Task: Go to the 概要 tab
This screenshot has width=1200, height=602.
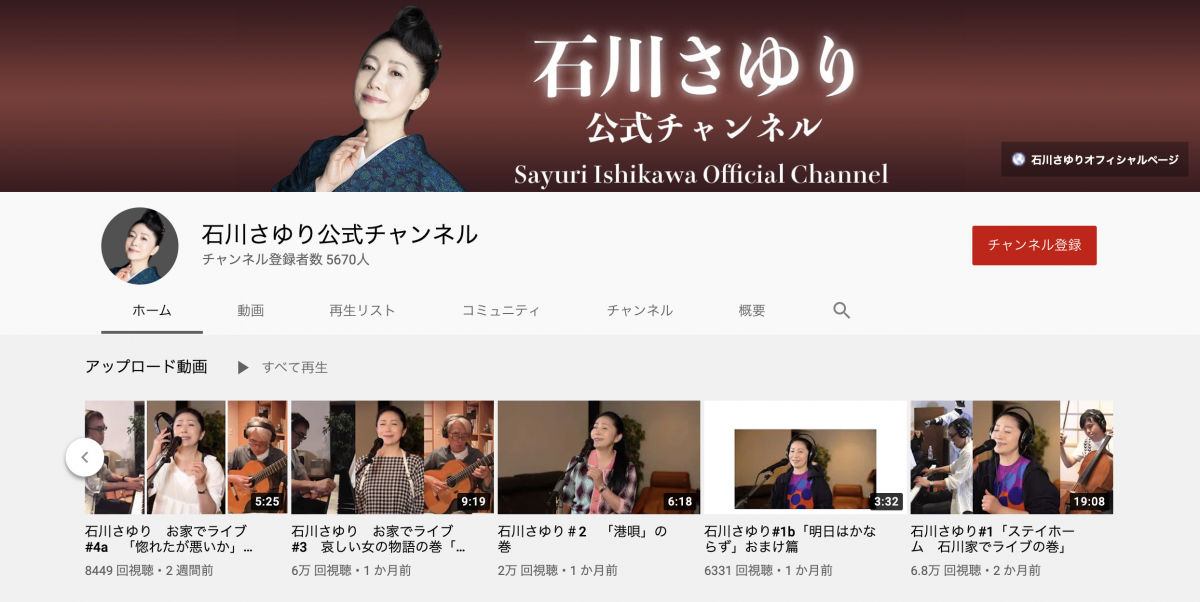Action: (752, 310)
